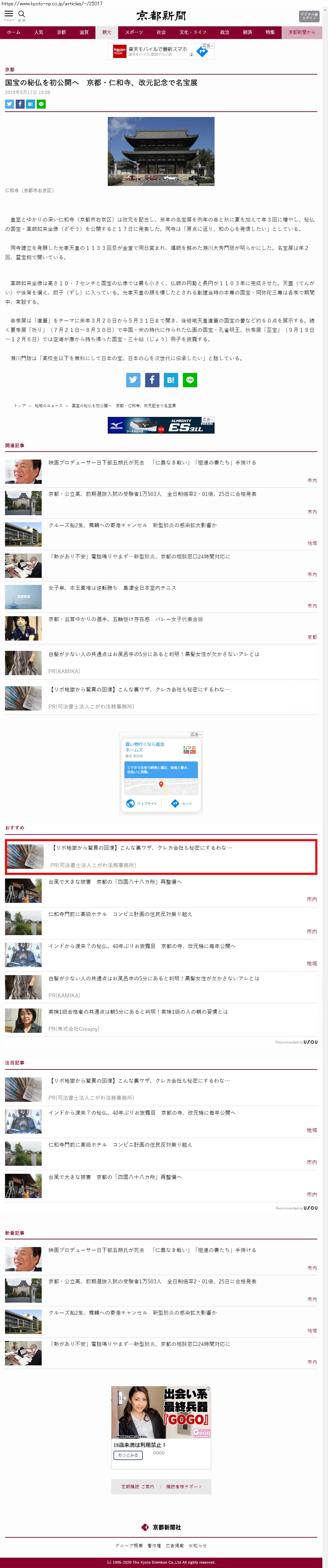Screen dimensions: 328x1568
Task: Open 定期購読 ご案内 link
Action: (x=137, y=1486)
